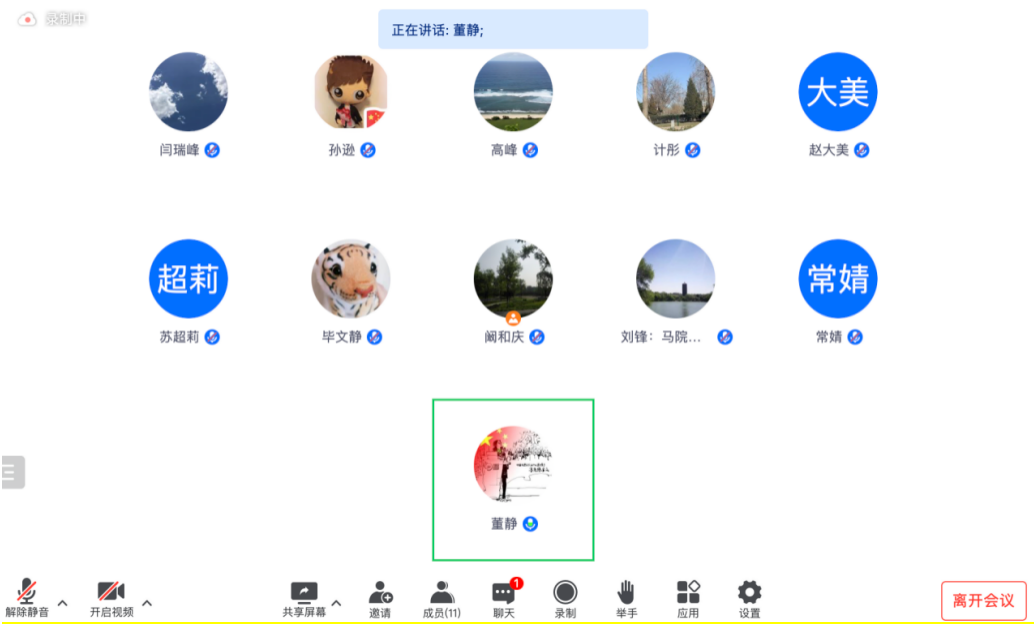Open meeting settings (设置)

pyautogui.click(x=749, y=597)
